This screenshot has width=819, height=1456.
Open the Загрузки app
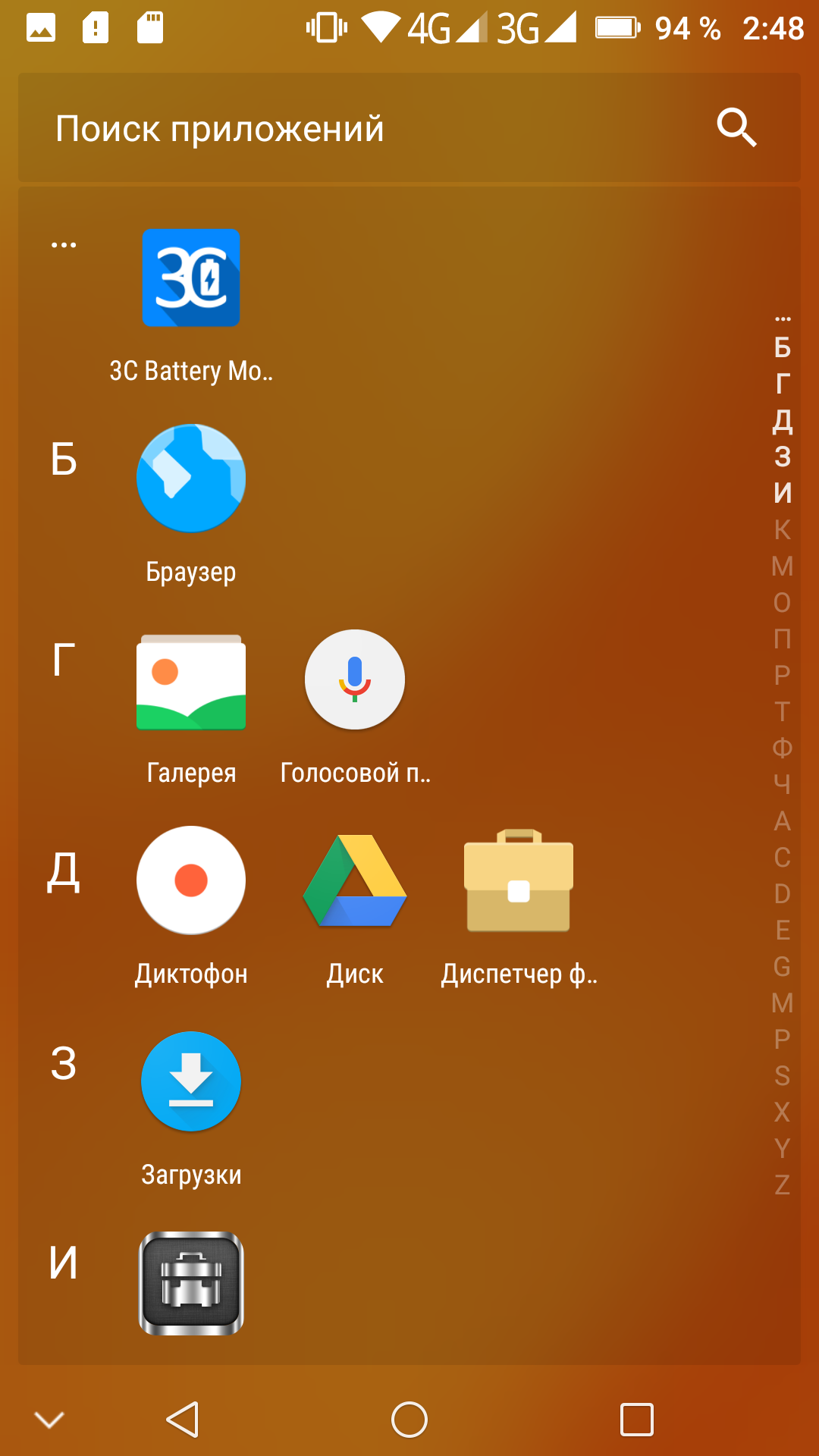(191, 1081)
